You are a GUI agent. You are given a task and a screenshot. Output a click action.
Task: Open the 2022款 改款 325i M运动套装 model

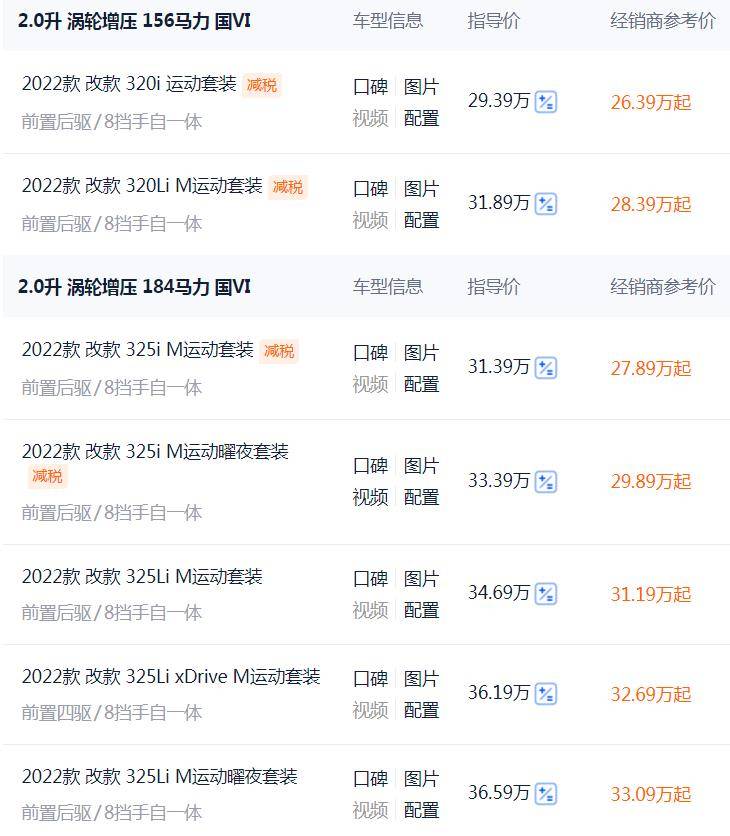point(137,350)
